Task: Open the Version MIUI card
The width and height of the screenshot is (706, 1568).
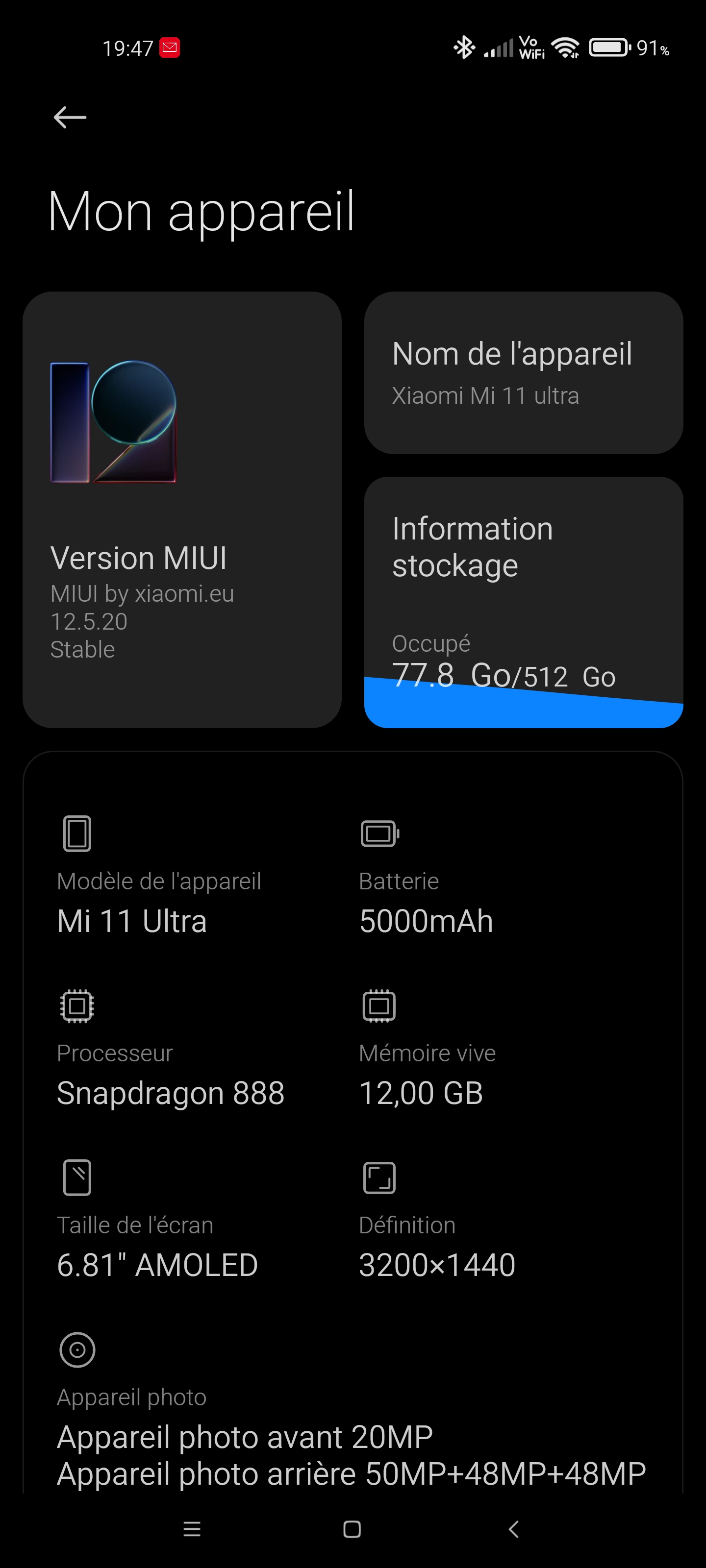Action: click(x=182, y=510)
